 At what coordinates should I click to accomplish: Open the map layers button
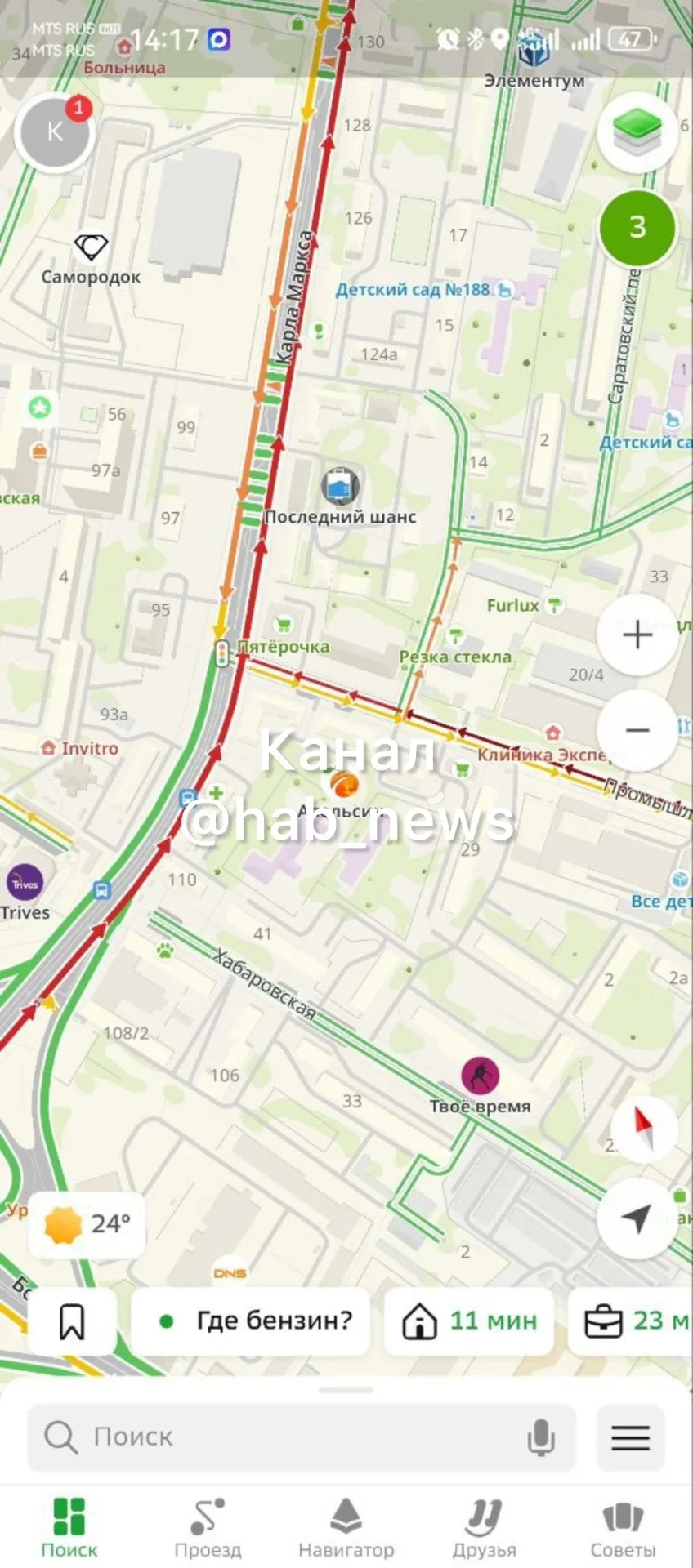(x=637, y=133)
